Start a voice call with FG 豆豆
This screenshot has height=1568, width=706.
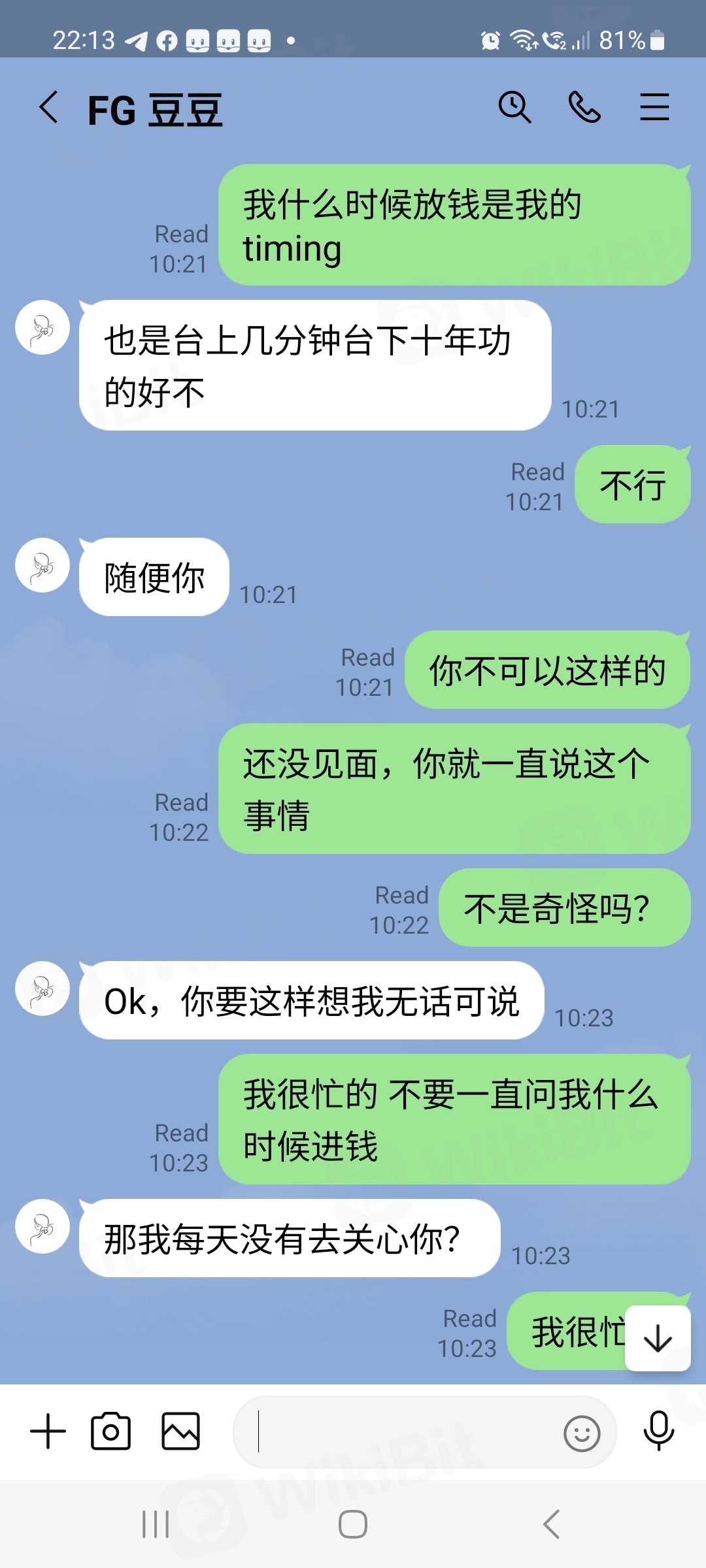click(x=584, y=107)
